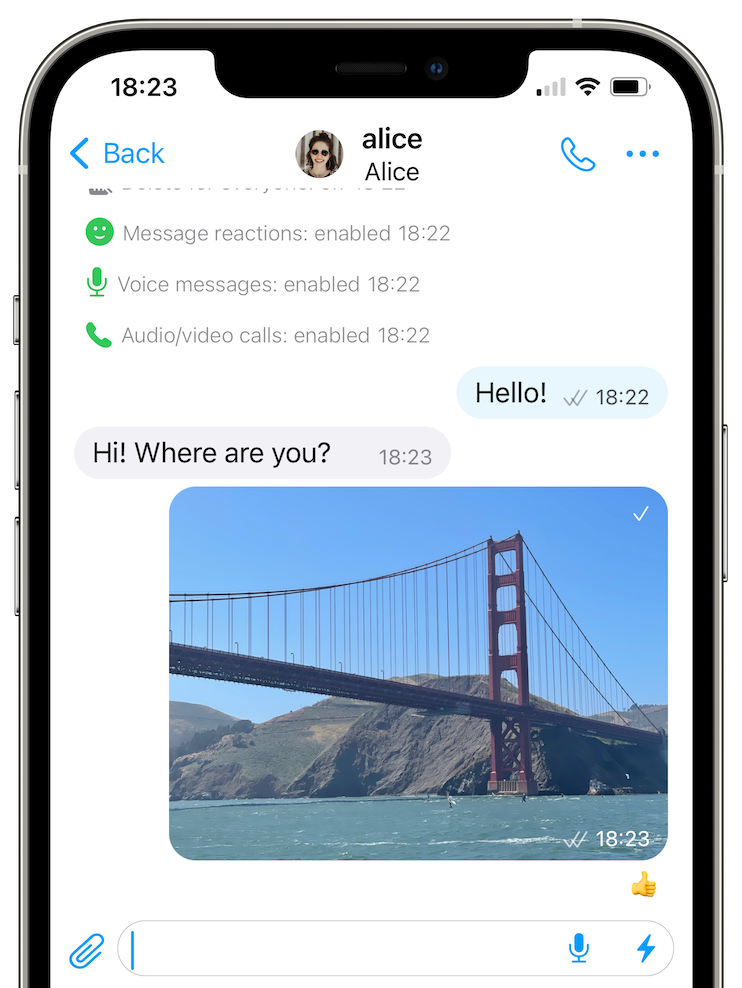Record a voice message with the microphone
This screenshot has height=988, width=742.
[579, 948]
